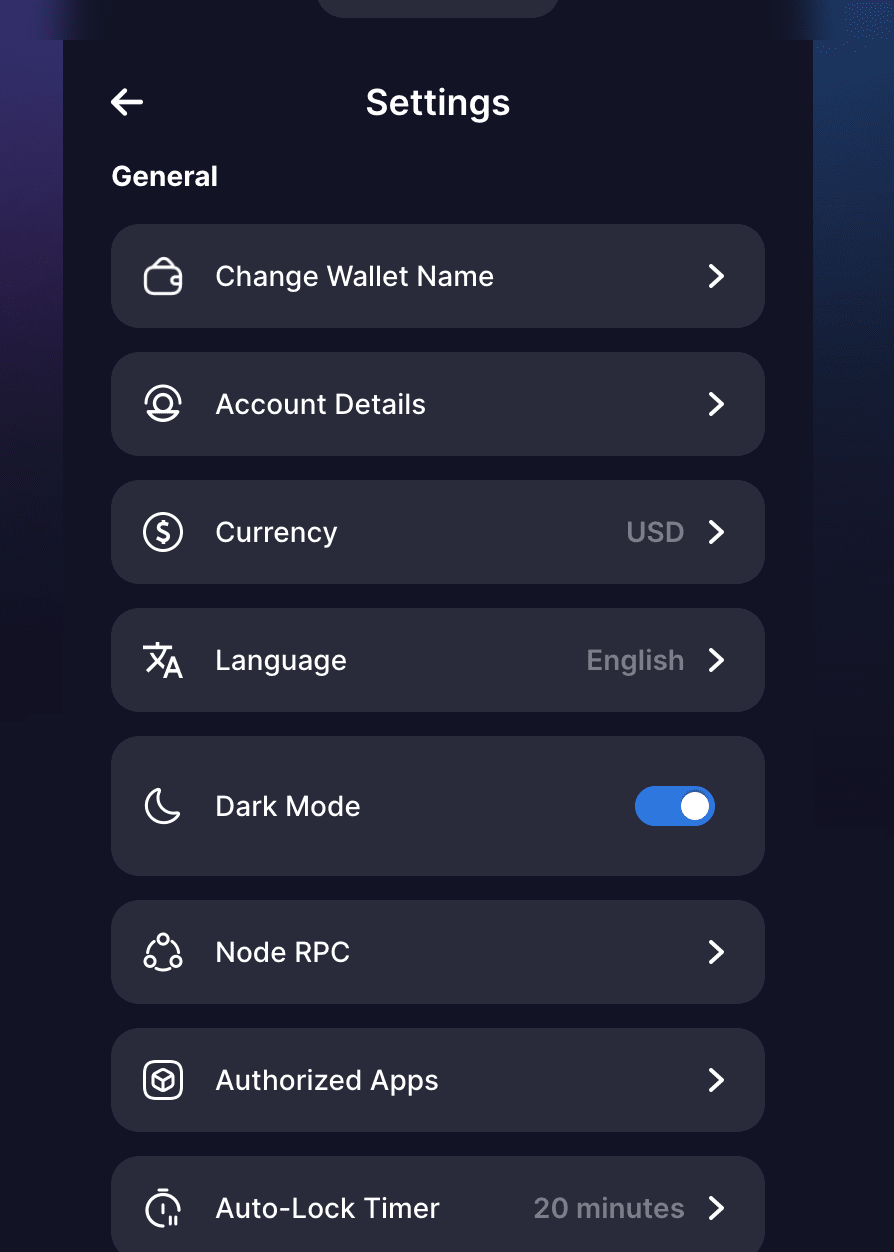
Task: Click the network icon next to Node RPC
Action: (x=163, y=952)
